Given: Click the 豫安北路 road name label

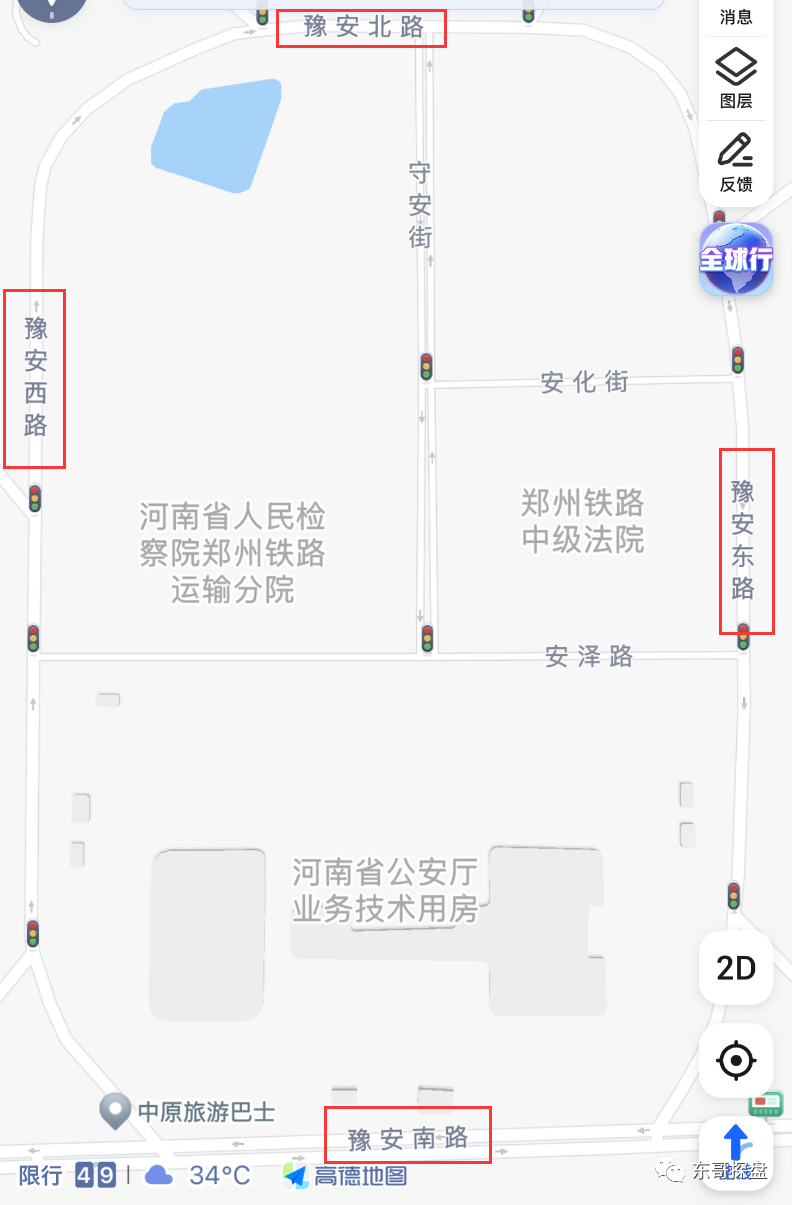Looking at the screenshot, I should pos(361,27).
